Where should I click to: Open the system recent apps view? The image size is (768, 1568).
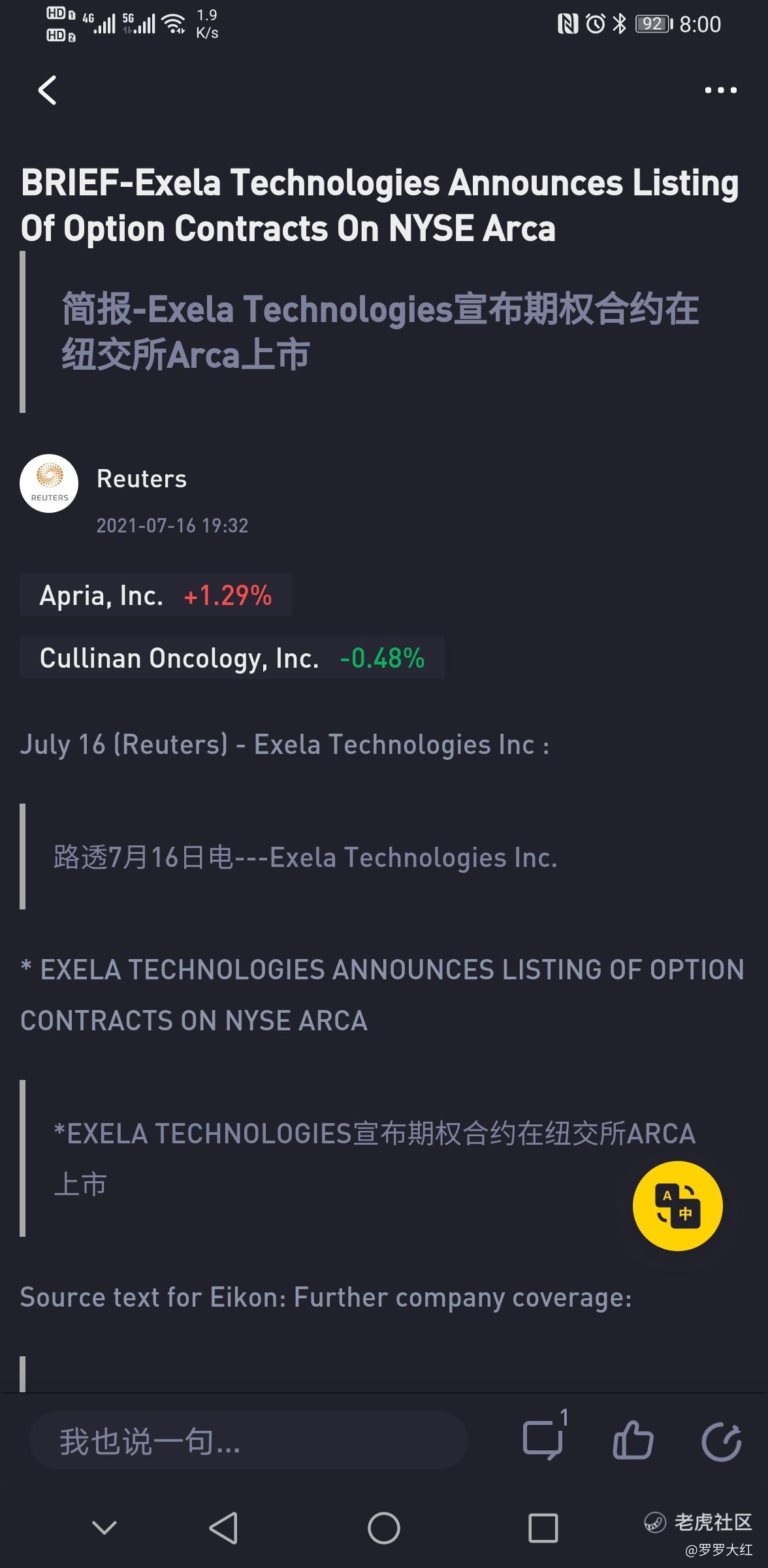543,1528
